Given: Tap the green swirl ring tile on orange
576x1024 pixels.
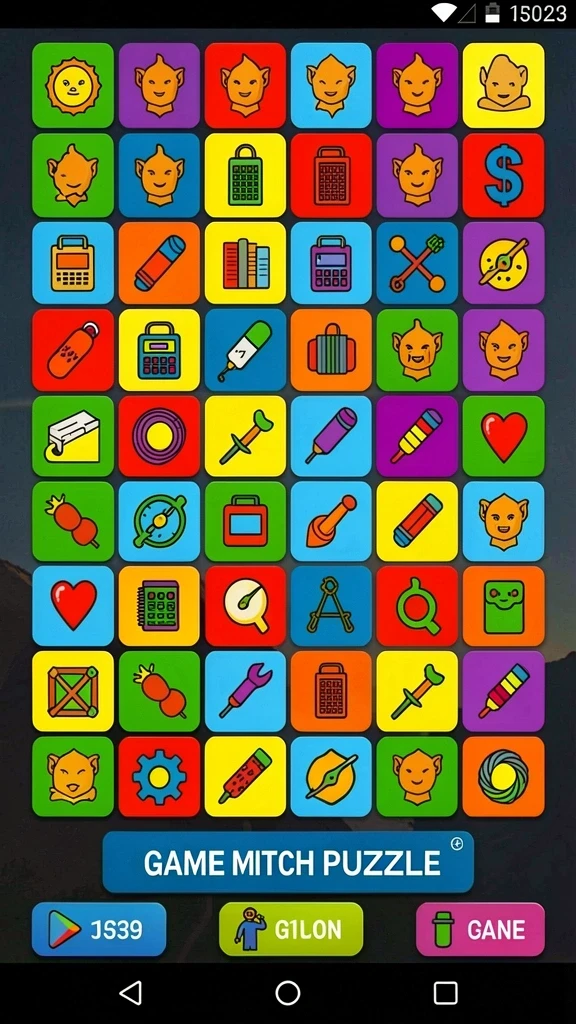Looking at the screenshot, I should pos(504,776).
